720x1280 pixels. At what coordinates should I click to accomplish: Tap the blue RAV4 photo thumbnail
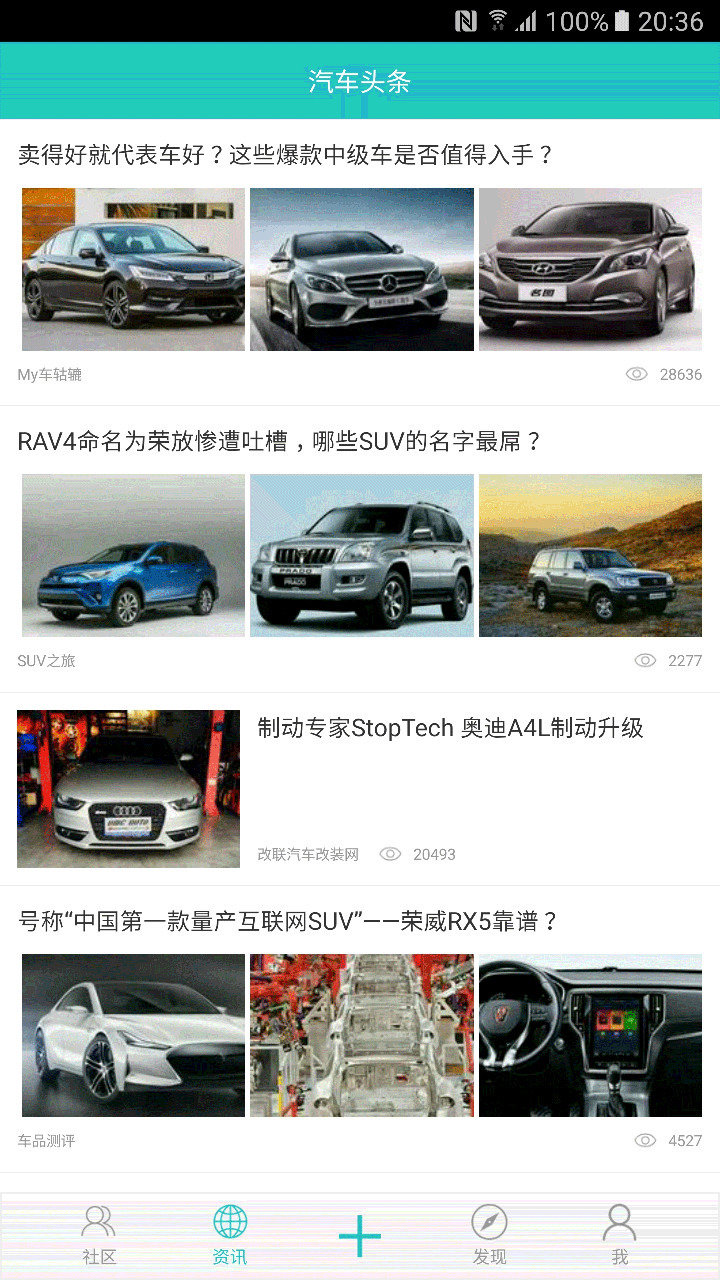pos(132,555)
